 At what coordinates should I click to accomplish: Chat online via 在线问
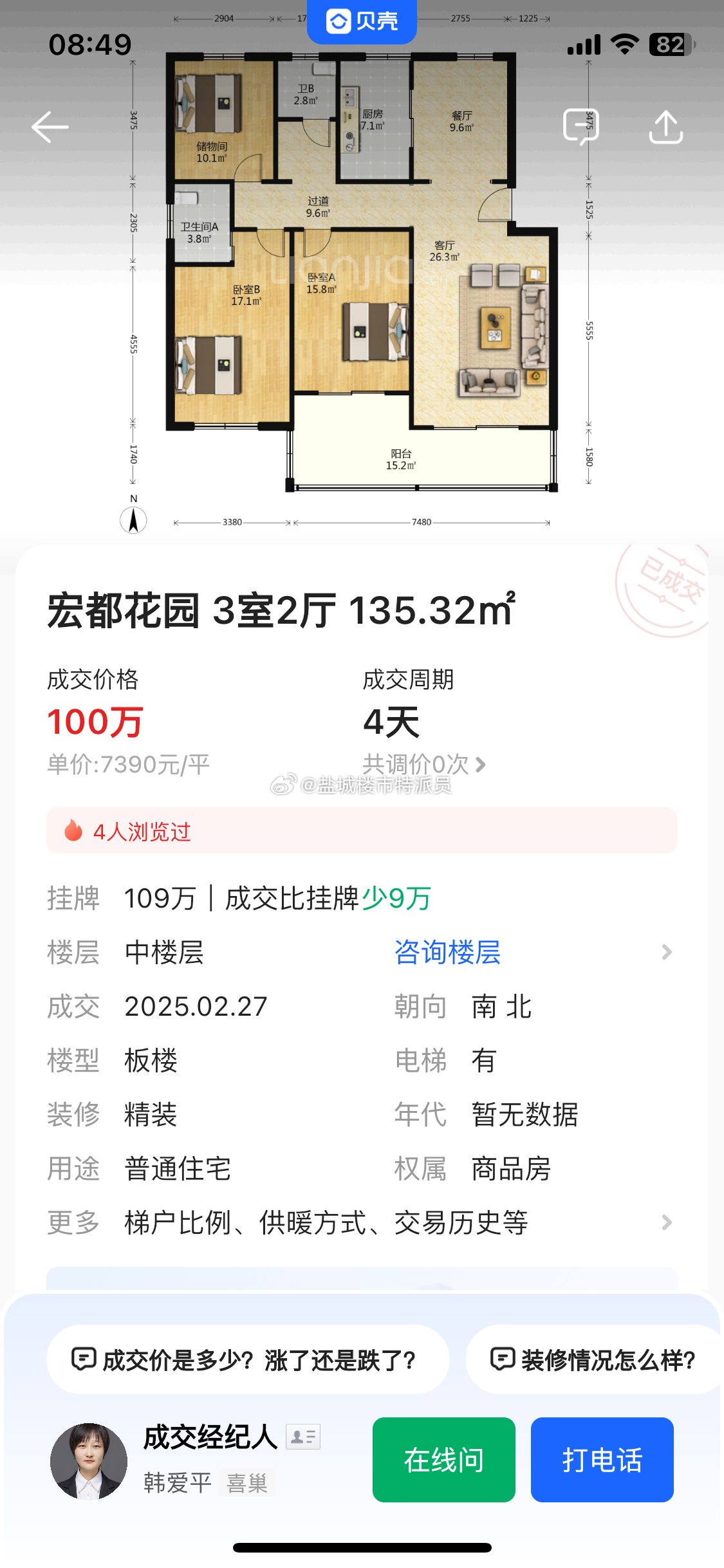(444, 1460)
